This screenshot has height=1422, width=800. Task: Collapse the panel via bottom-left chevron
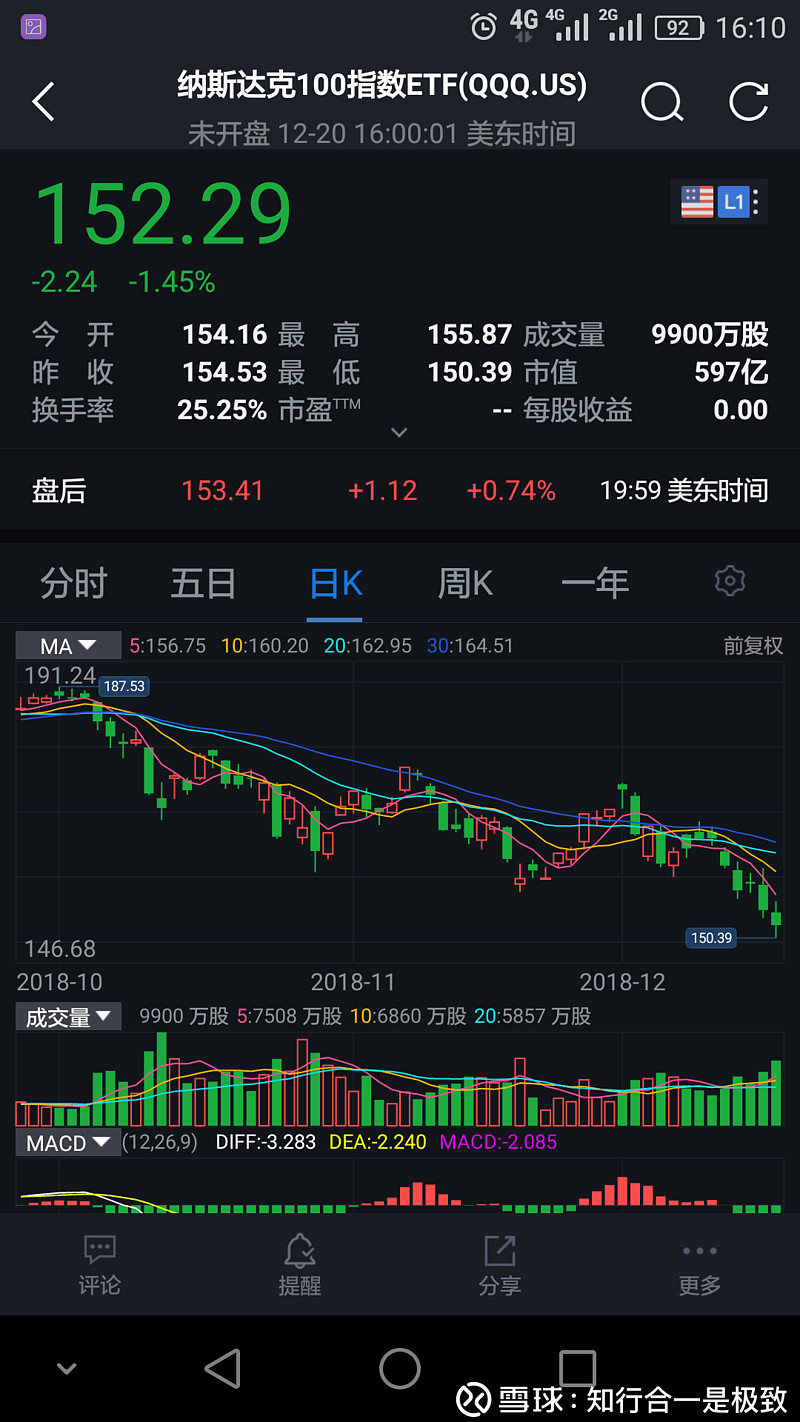click(67, 1368)
